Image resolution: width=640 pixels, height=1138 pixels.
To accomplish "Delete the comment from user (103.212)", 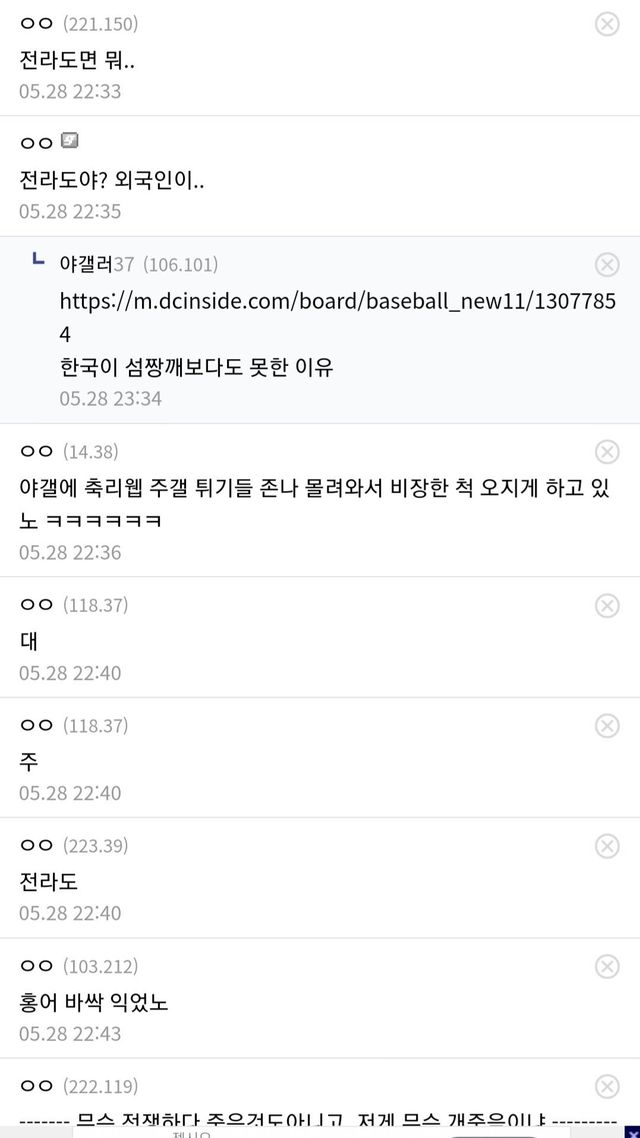I will point(607,966).
